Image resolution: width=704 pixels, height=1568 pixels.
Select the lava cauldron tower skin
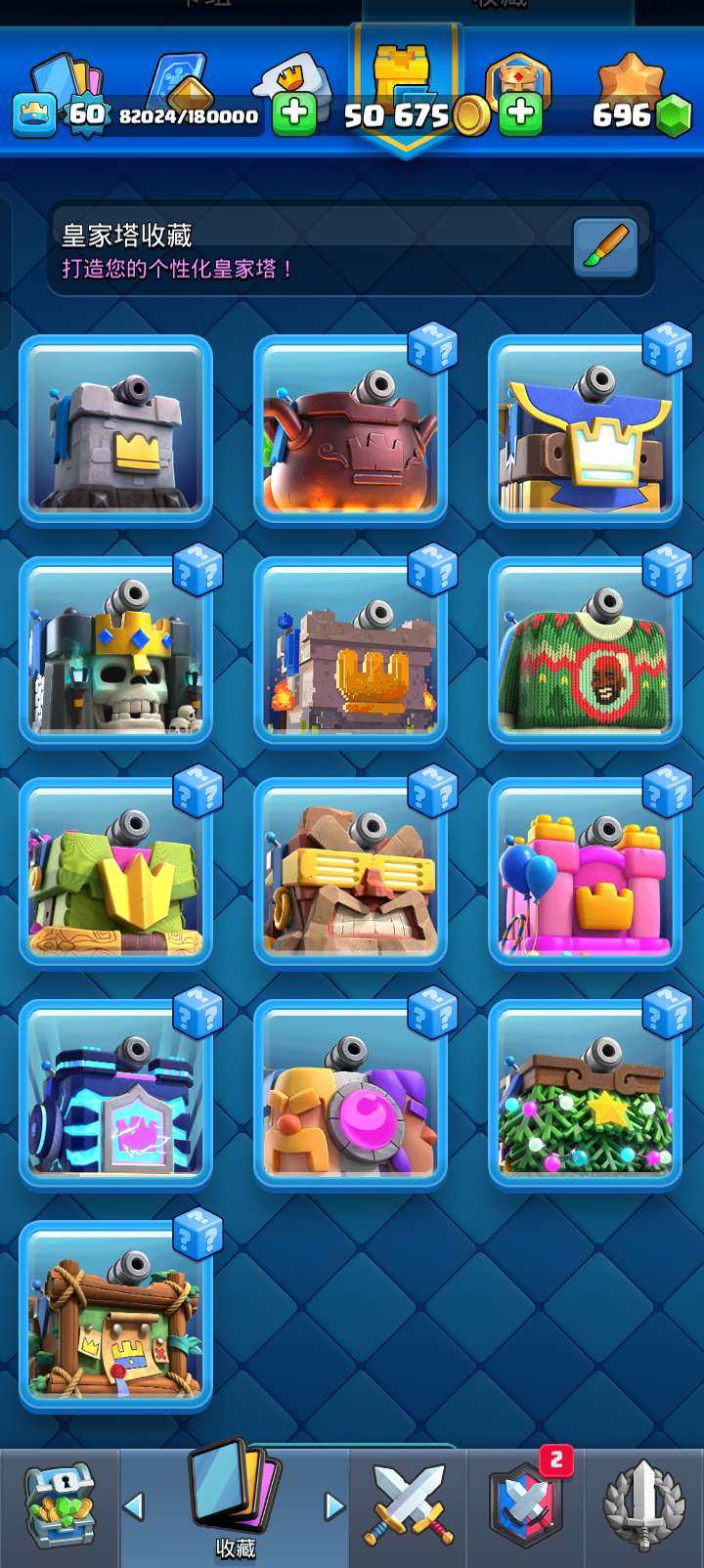[350, 431]
